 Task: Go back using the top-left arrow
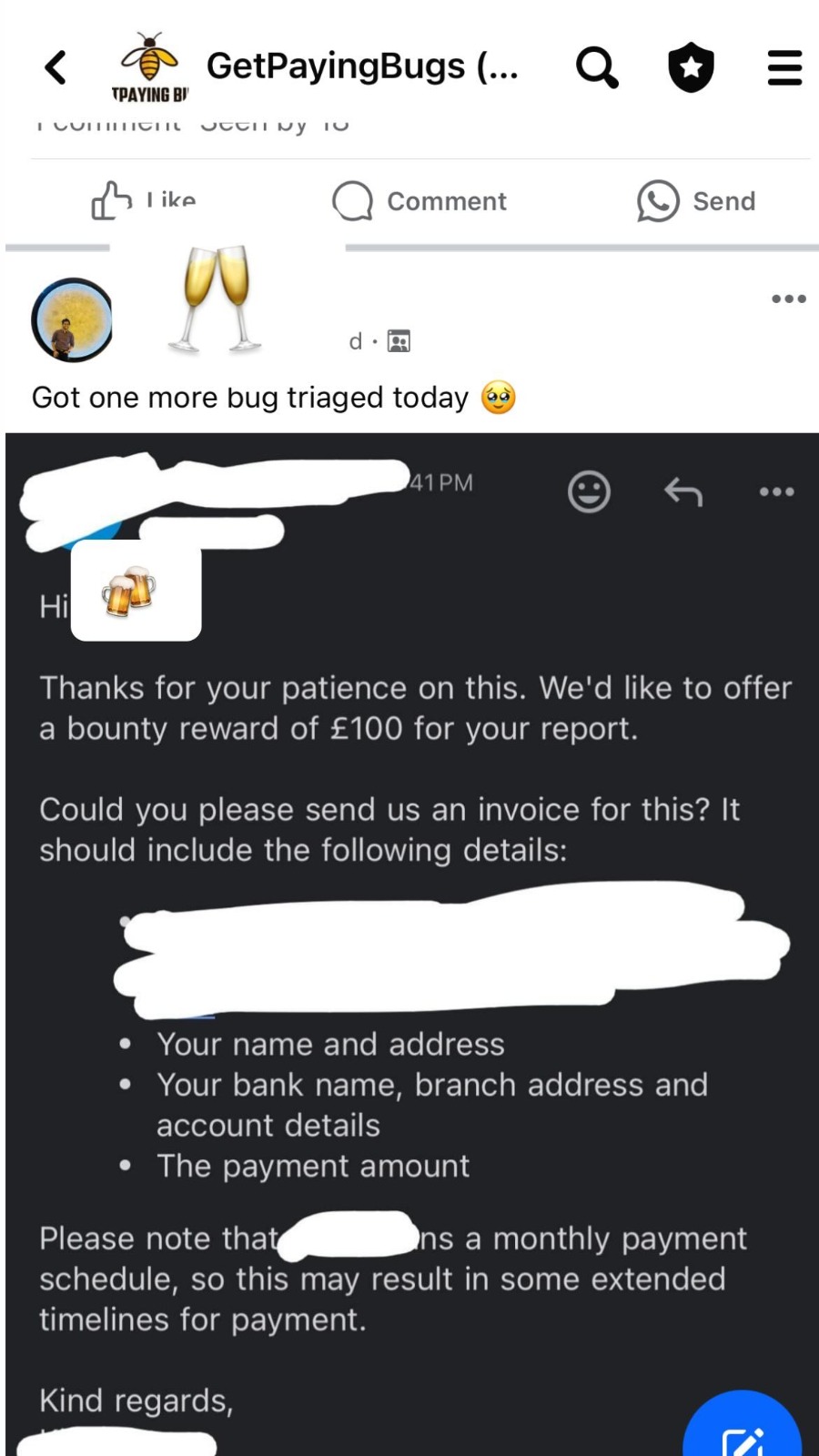coord(56,67)
